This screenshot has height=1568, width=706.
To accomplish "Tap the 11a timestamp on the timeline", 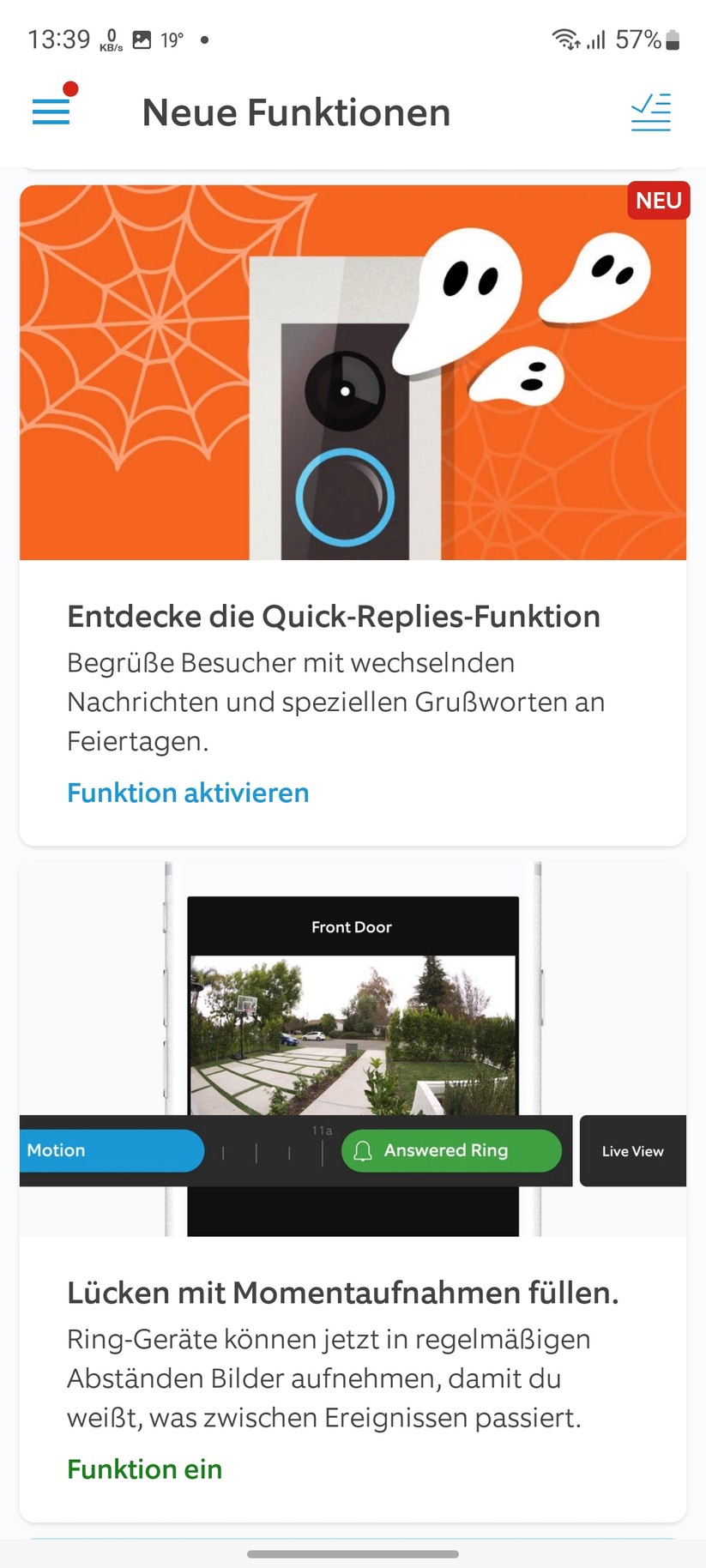I will click(x=323, y=1131).
